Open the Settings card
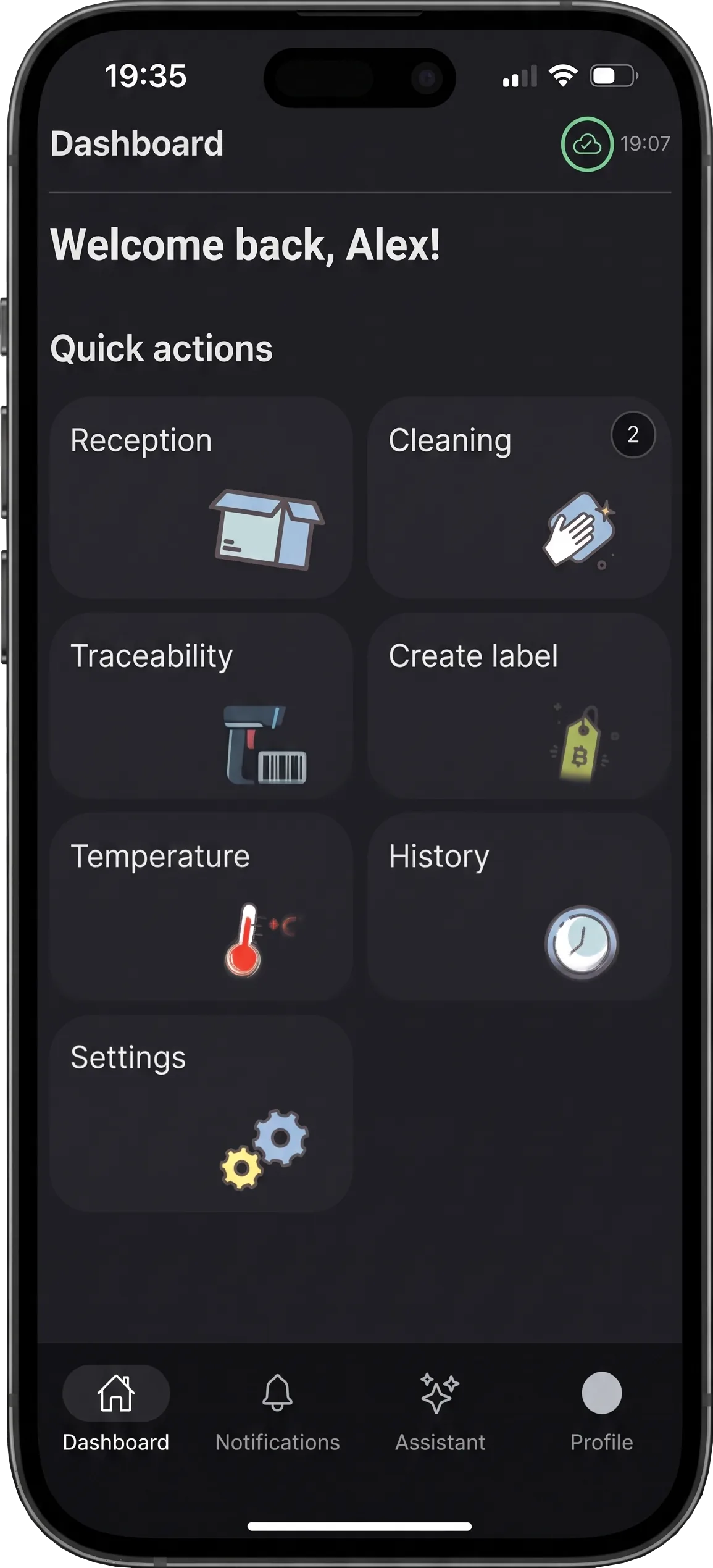713x1568 pixels. pos(201,1113)
